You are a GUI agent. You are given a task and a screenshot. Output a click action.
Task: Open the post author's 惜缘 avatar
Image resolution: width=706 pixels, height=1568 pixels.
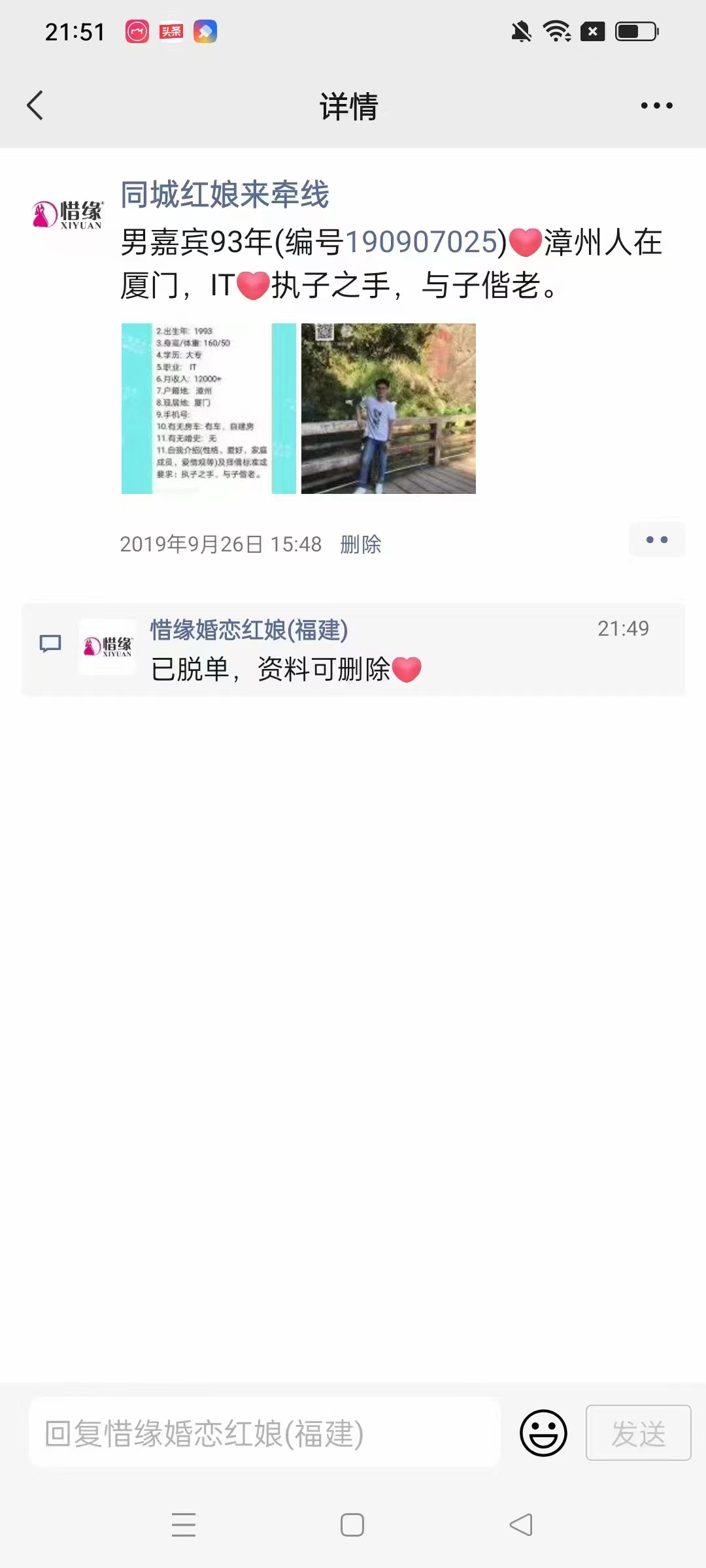pos(68,214)
